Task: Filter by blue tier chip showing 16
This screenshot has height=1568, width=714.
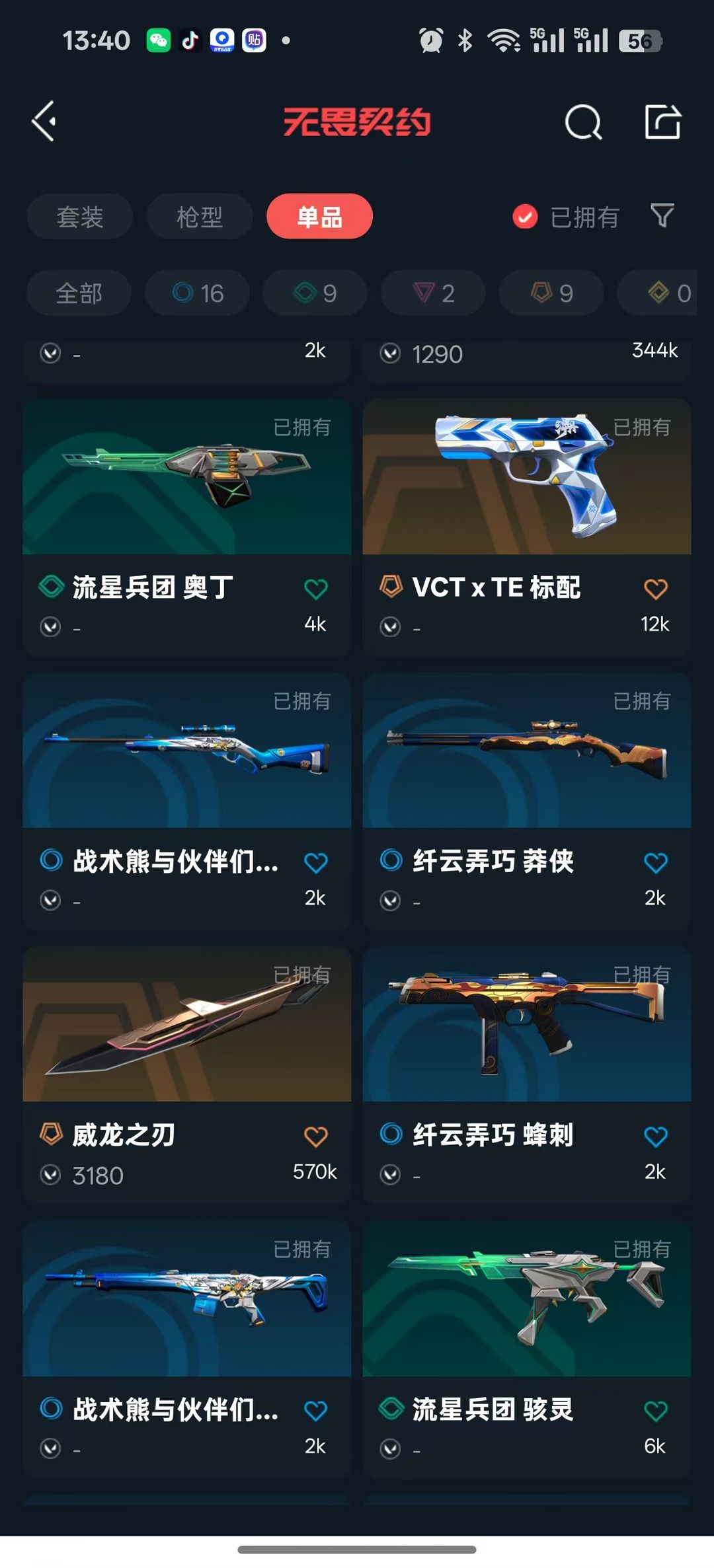Action: point(197,293)
